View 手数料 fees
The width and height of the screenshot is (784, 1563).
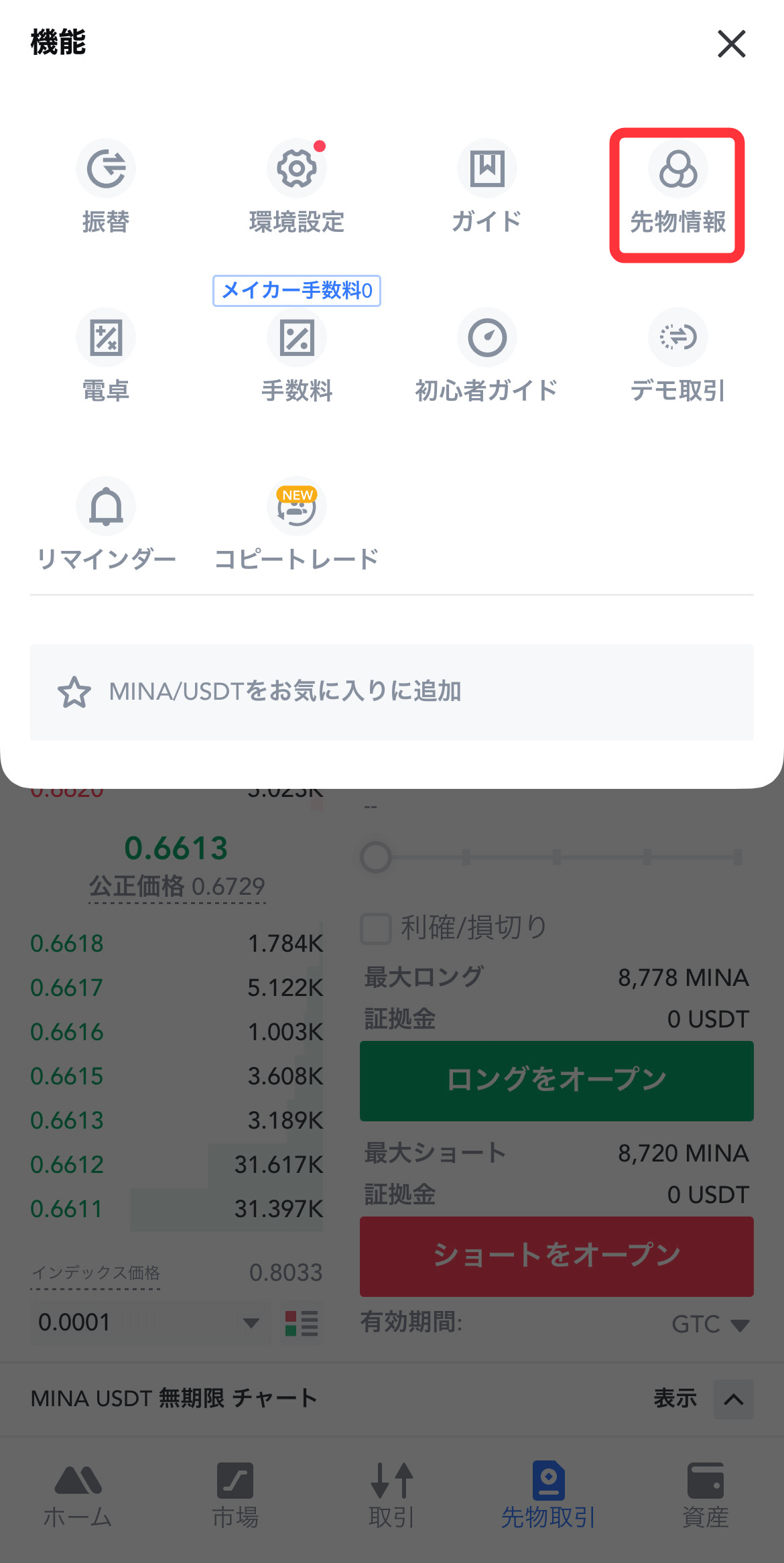tap(296, 338)
